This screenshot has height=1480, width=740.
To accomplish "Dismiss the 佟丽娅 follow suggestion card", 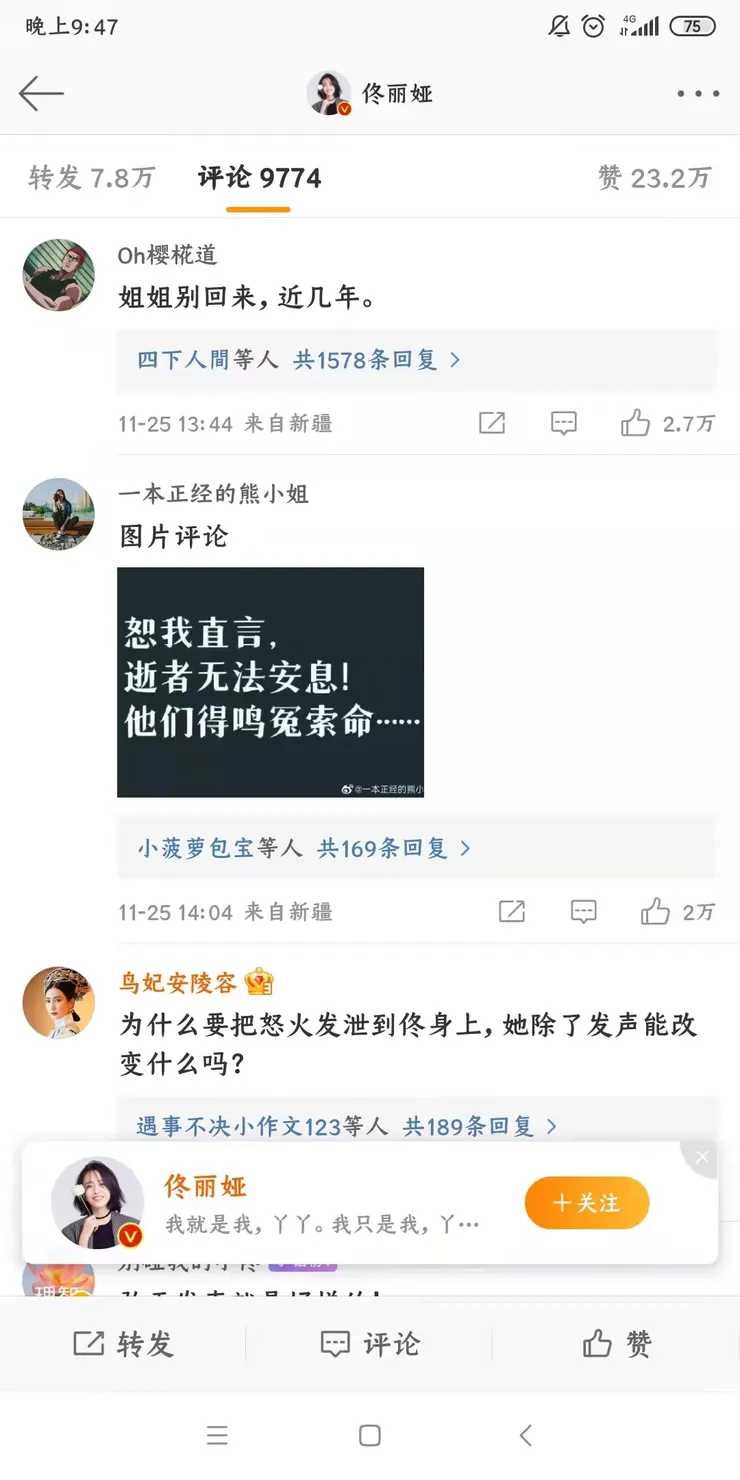I will (700, 1157).
